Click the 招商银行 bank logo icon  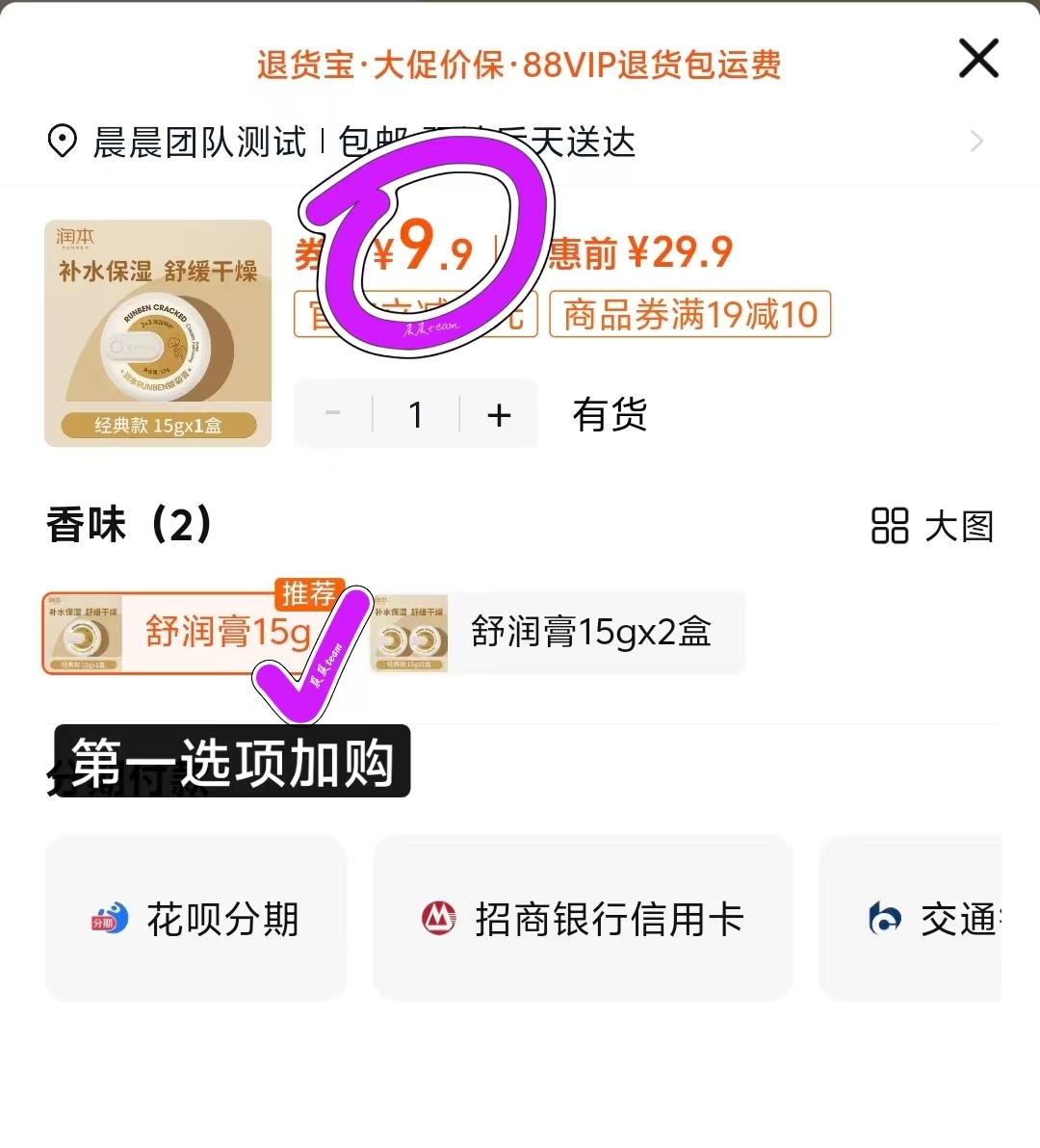tap(435, 918)
